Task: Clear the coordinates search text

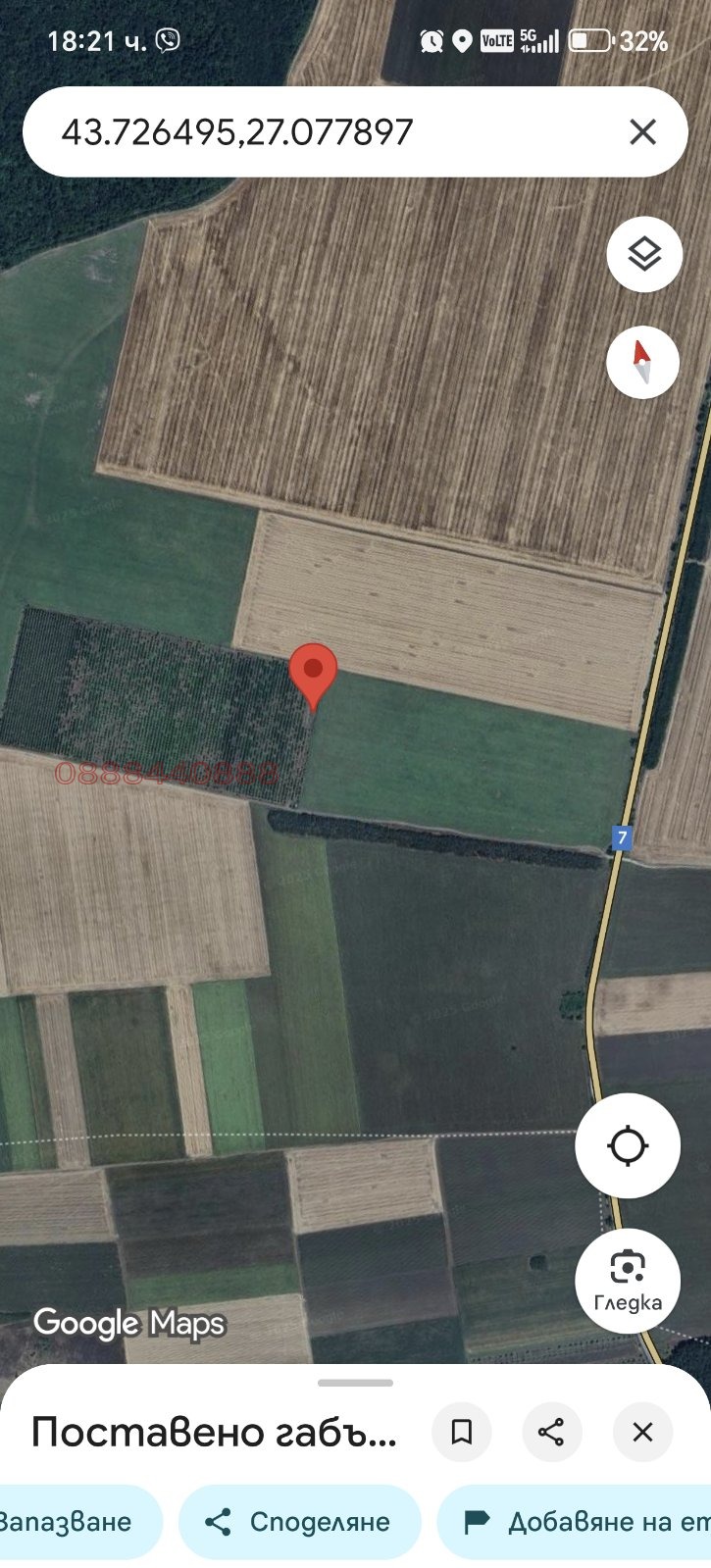Action: coord(642,132)
